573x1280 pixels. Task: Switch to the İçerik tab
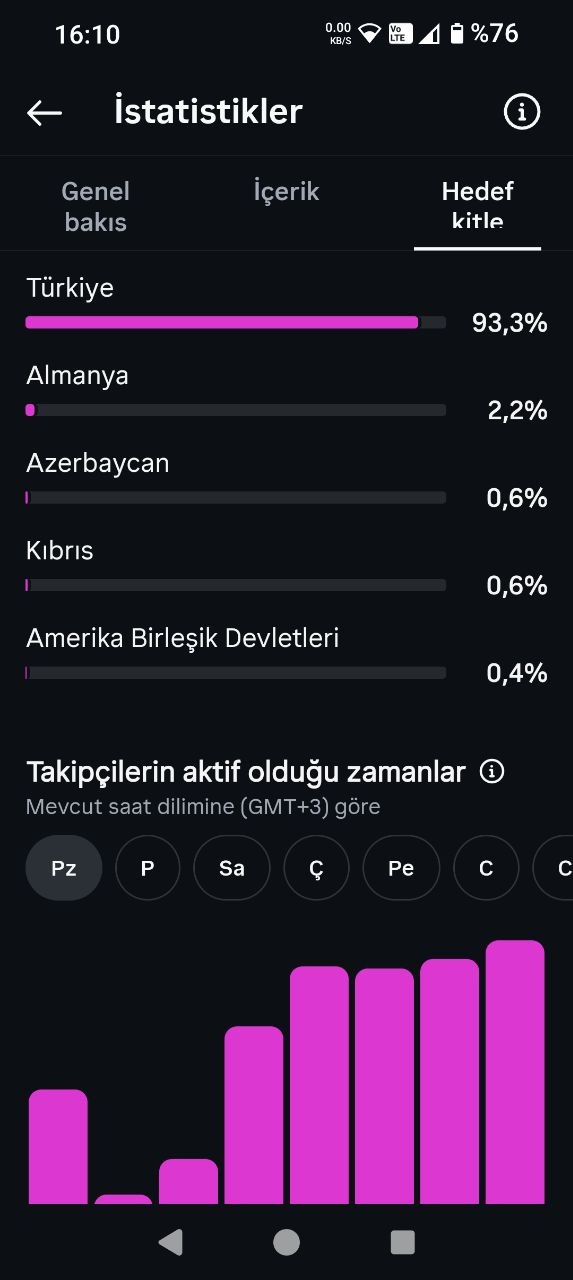coord(286,192)
